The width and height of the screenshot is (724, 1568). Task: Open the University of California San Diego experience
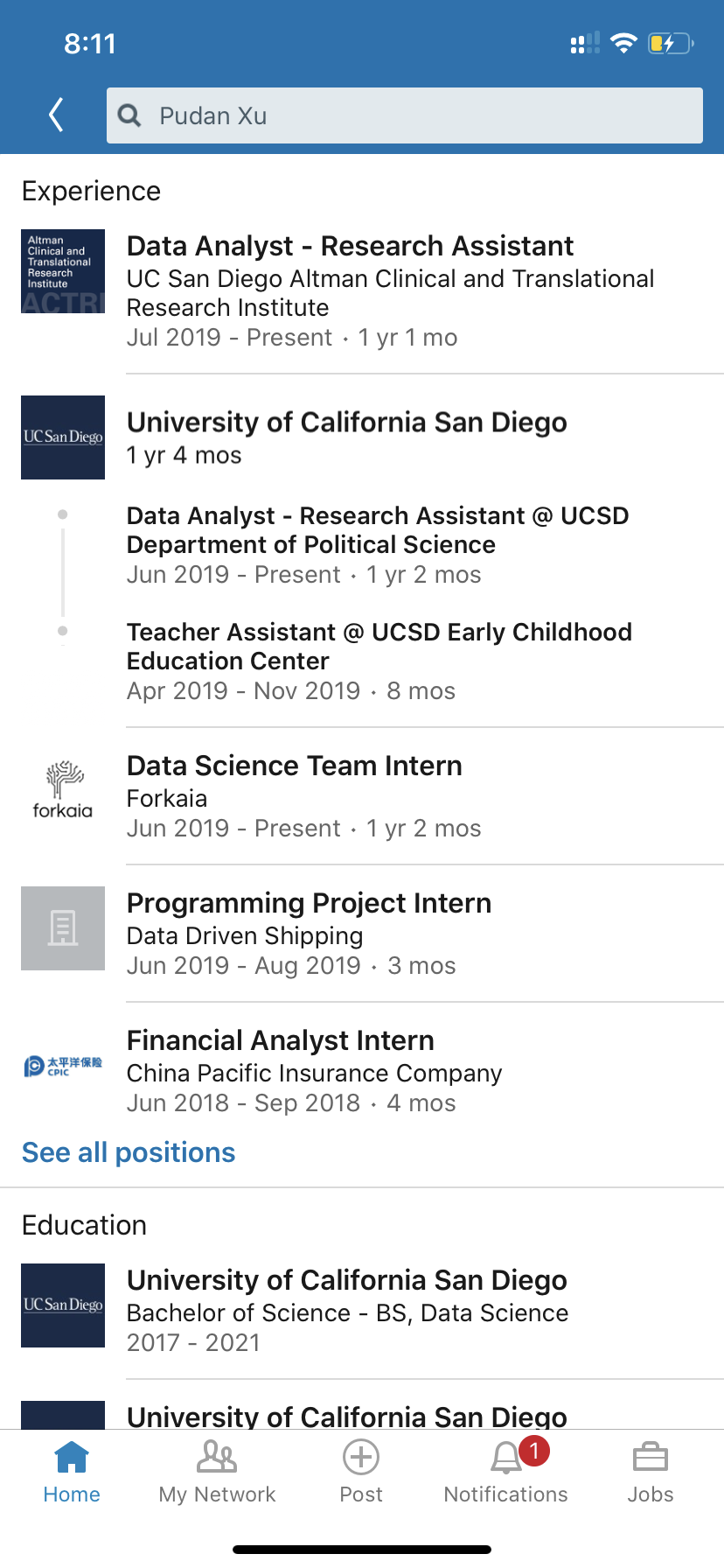[x=346, y=437]
